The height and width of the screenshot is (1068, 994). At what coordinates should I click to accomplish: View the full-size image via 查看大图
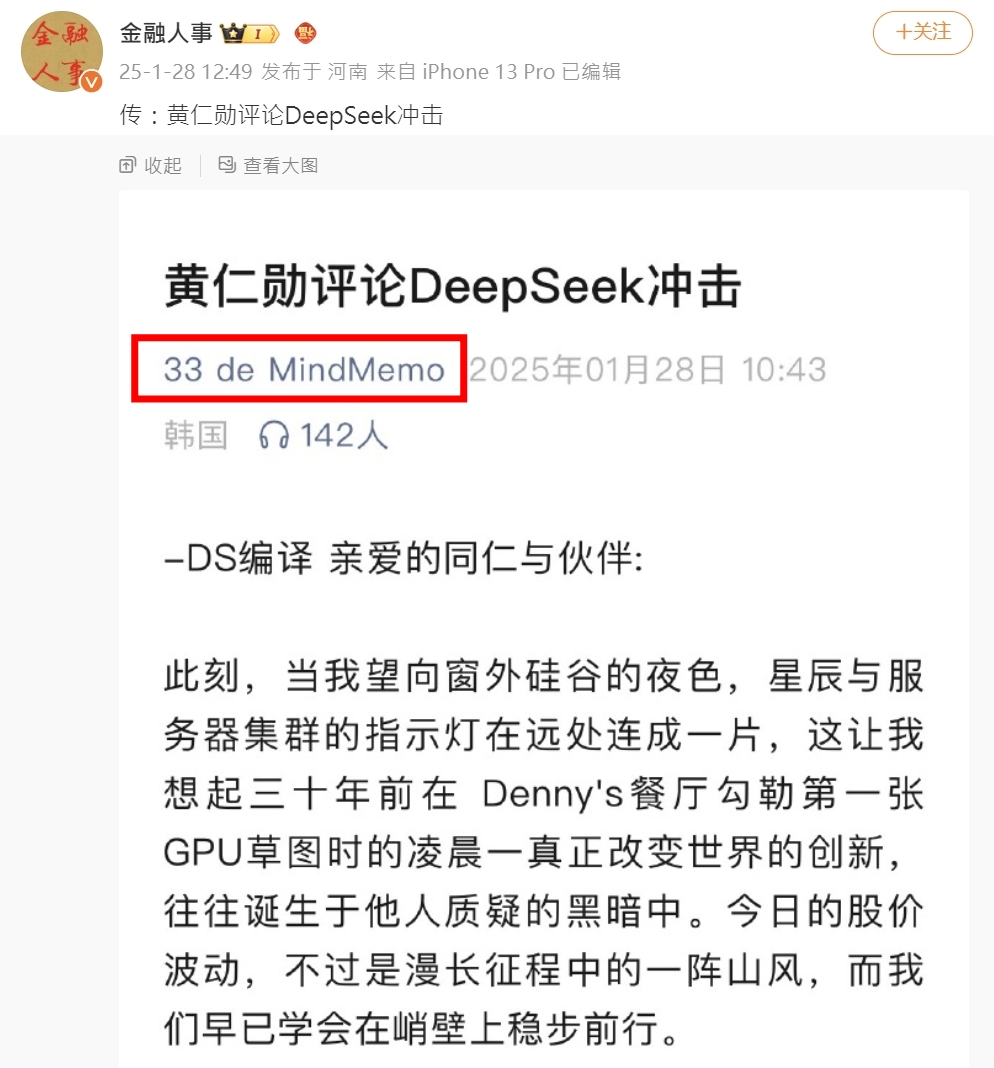(x=268, y=166)
